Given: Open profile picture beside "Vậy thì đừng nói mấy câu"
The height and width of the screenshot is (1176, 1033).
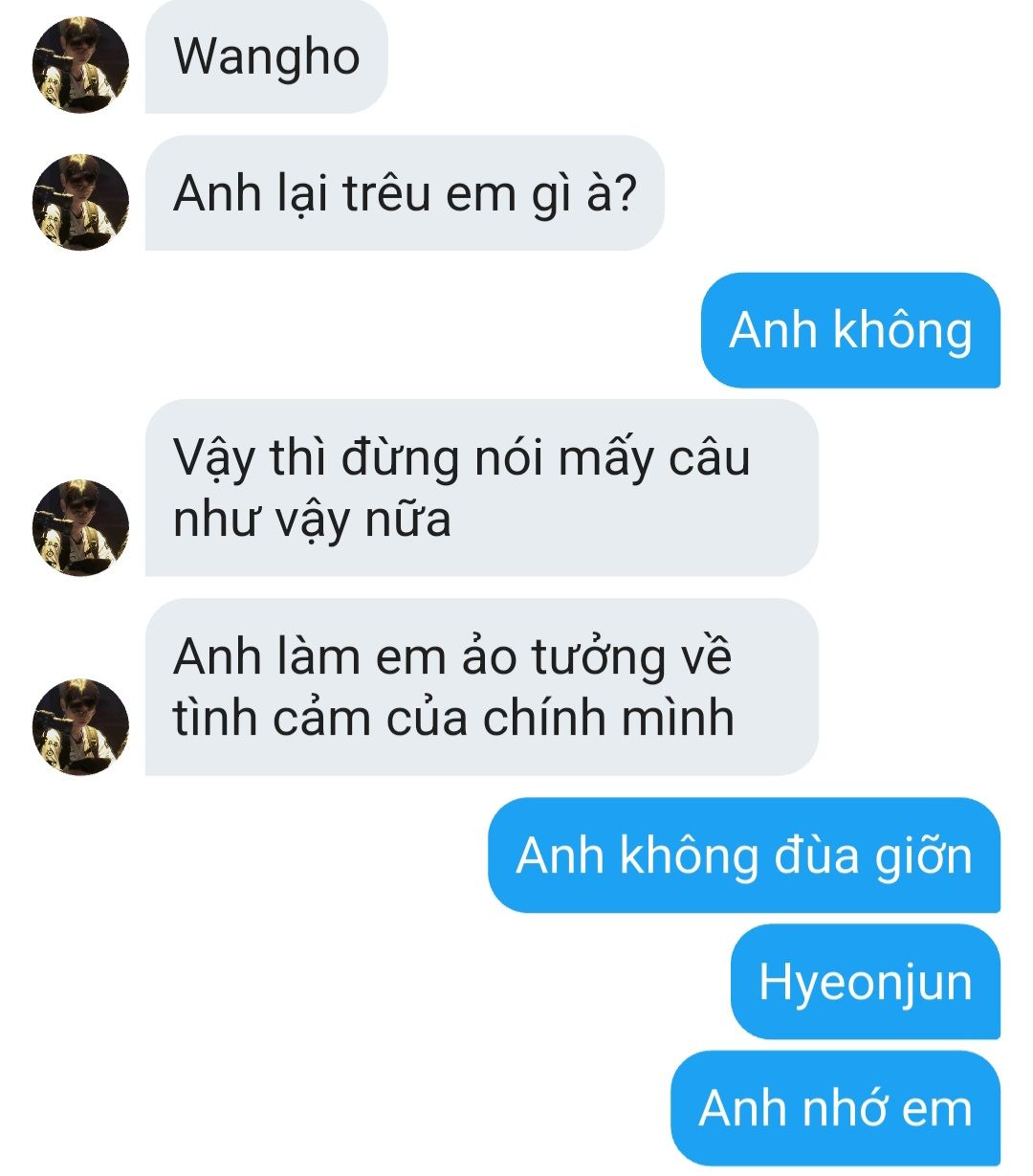Looking at the screenshot, I should pyautogui.click(x=80, y=527).
